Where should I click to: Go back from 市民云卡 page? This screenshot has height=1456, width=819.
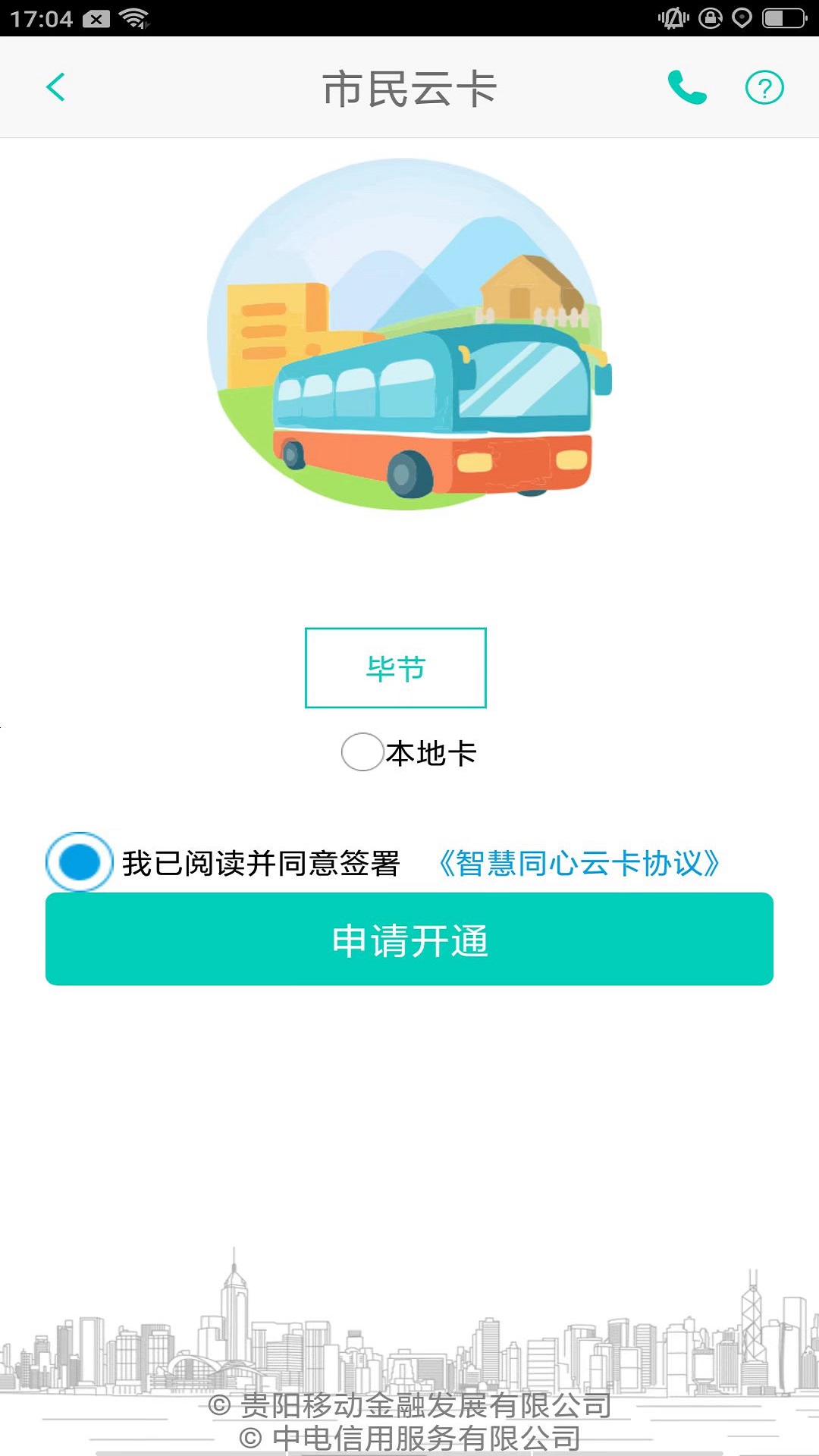[x=56, y=87]
